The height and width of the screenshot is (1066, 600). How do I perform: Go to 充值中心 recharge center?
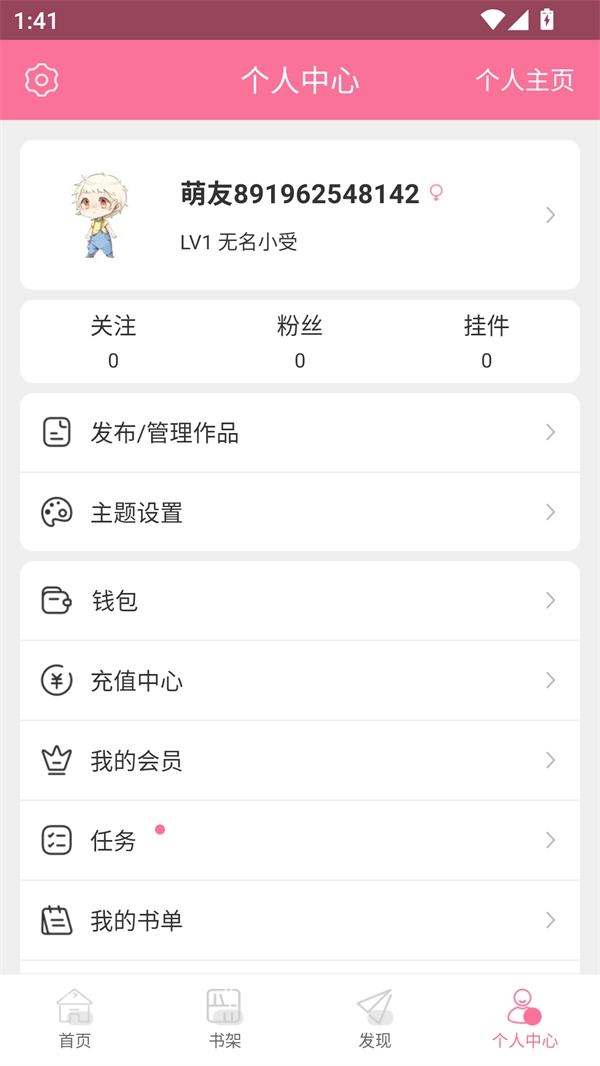[300, 681]
